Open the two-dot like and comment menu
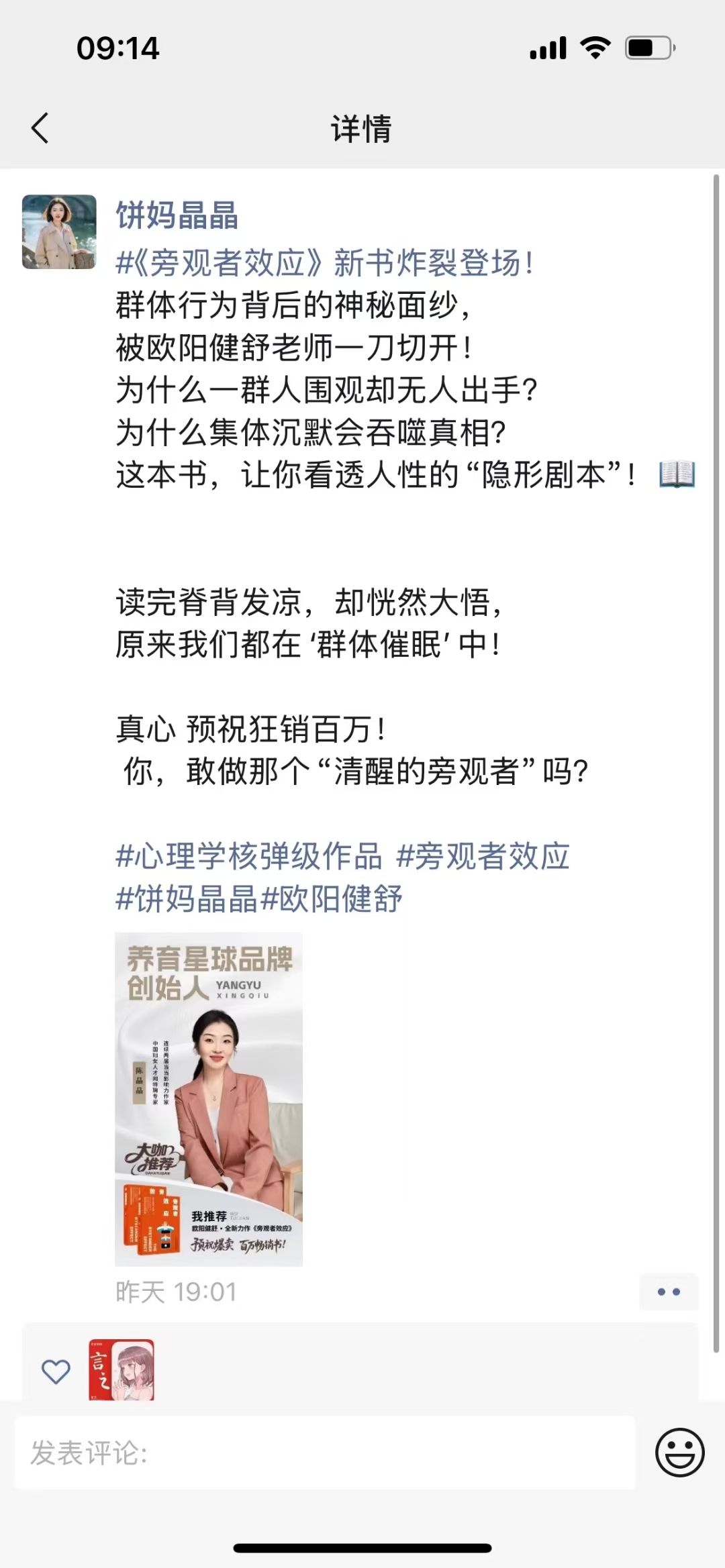 668,1292
